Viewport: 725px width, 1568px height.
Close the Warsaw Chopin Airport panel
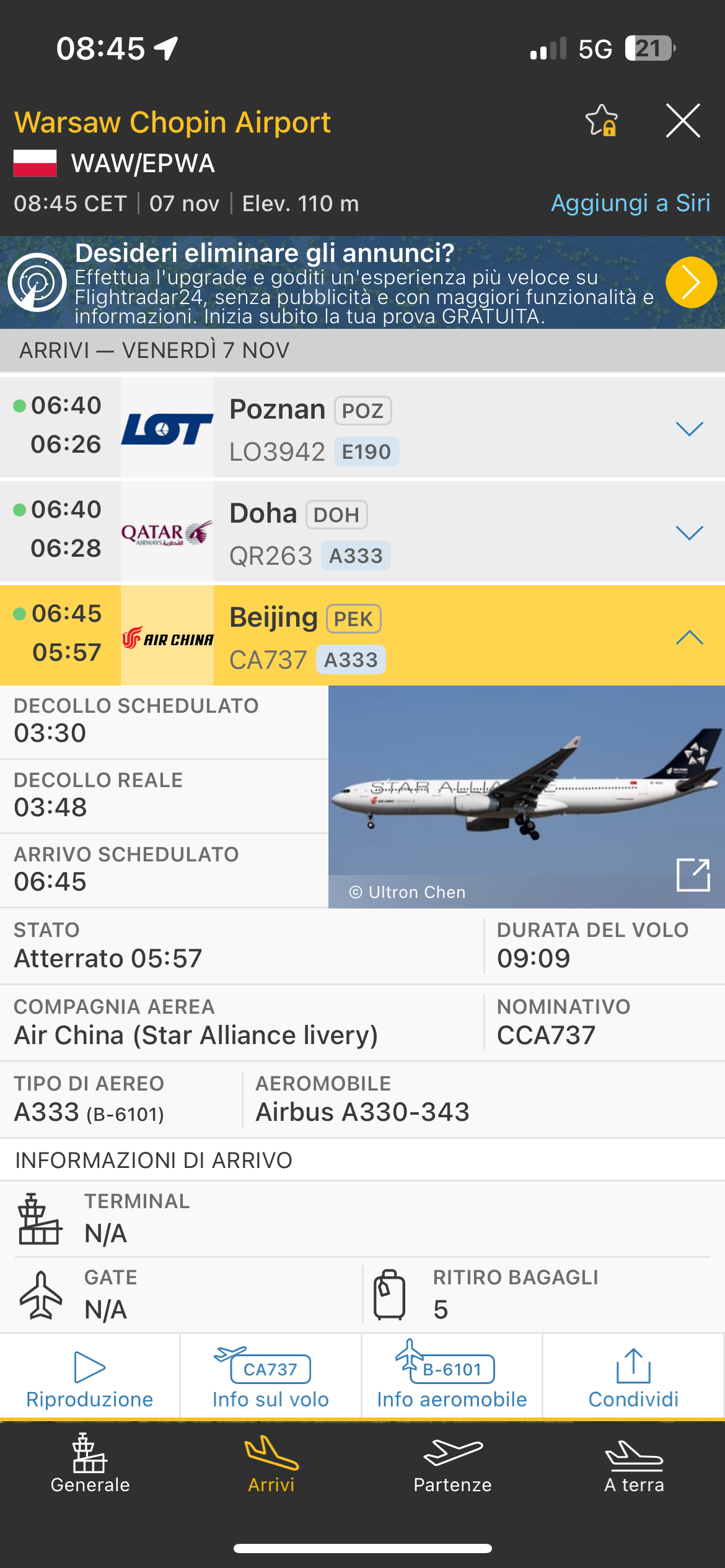click(x=683, y=121)
